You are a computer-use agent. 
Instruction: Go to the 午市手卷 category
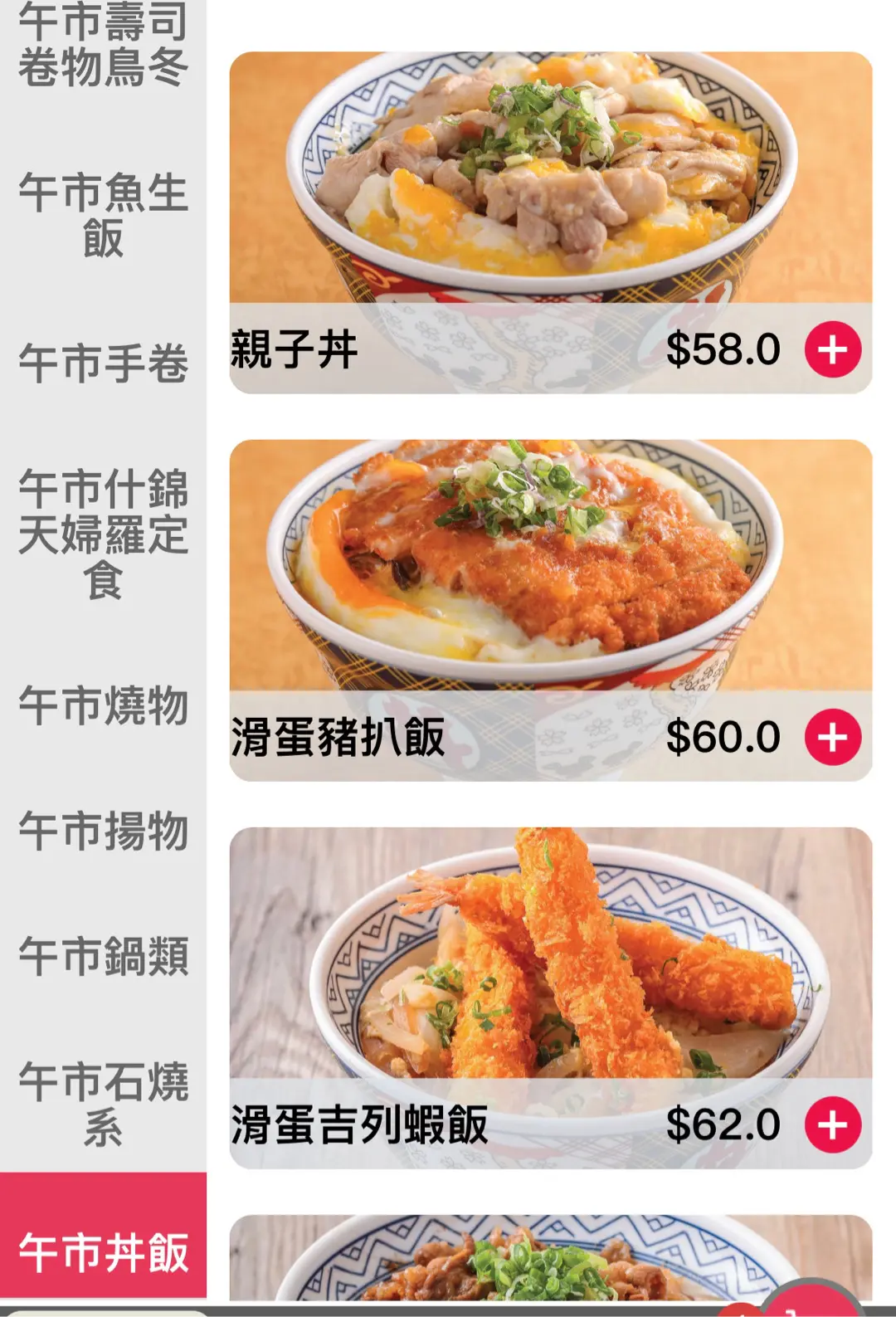[x=103, y=363]
